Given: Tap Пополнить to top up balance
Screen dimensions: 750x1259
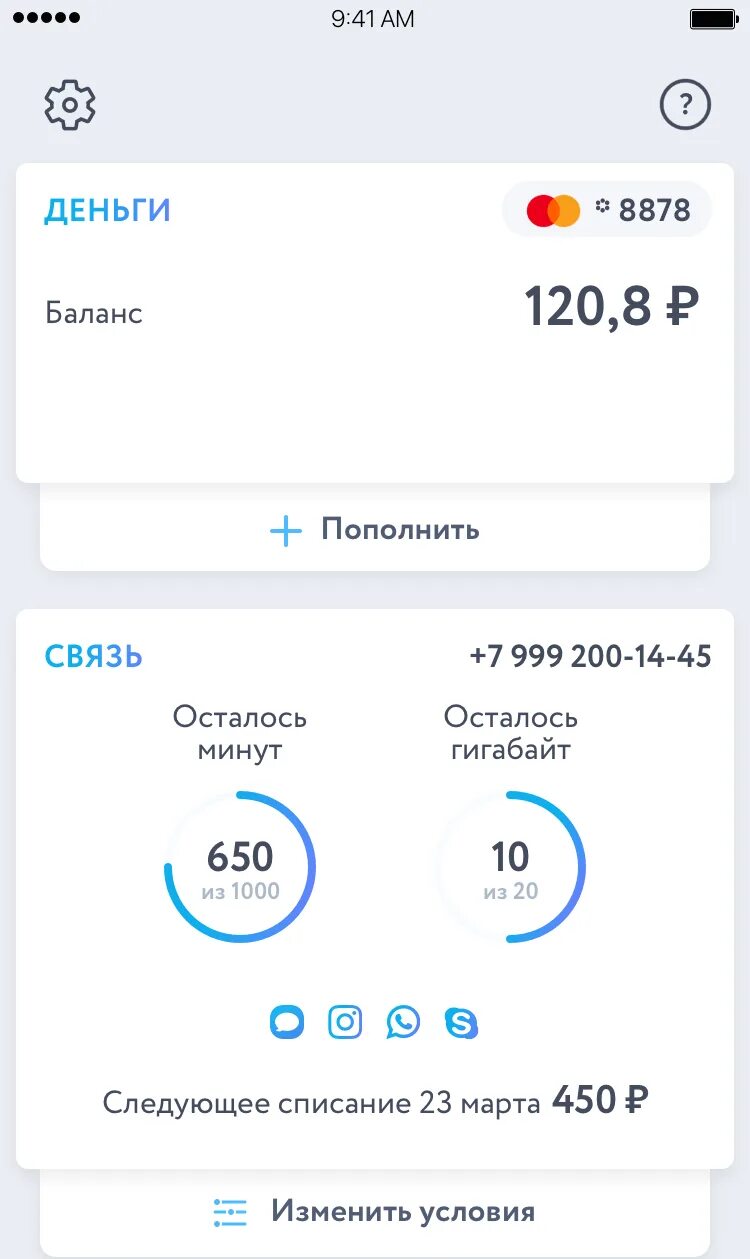Looking at the screenshot, I should pyautogui.click(x=375, y=529).
